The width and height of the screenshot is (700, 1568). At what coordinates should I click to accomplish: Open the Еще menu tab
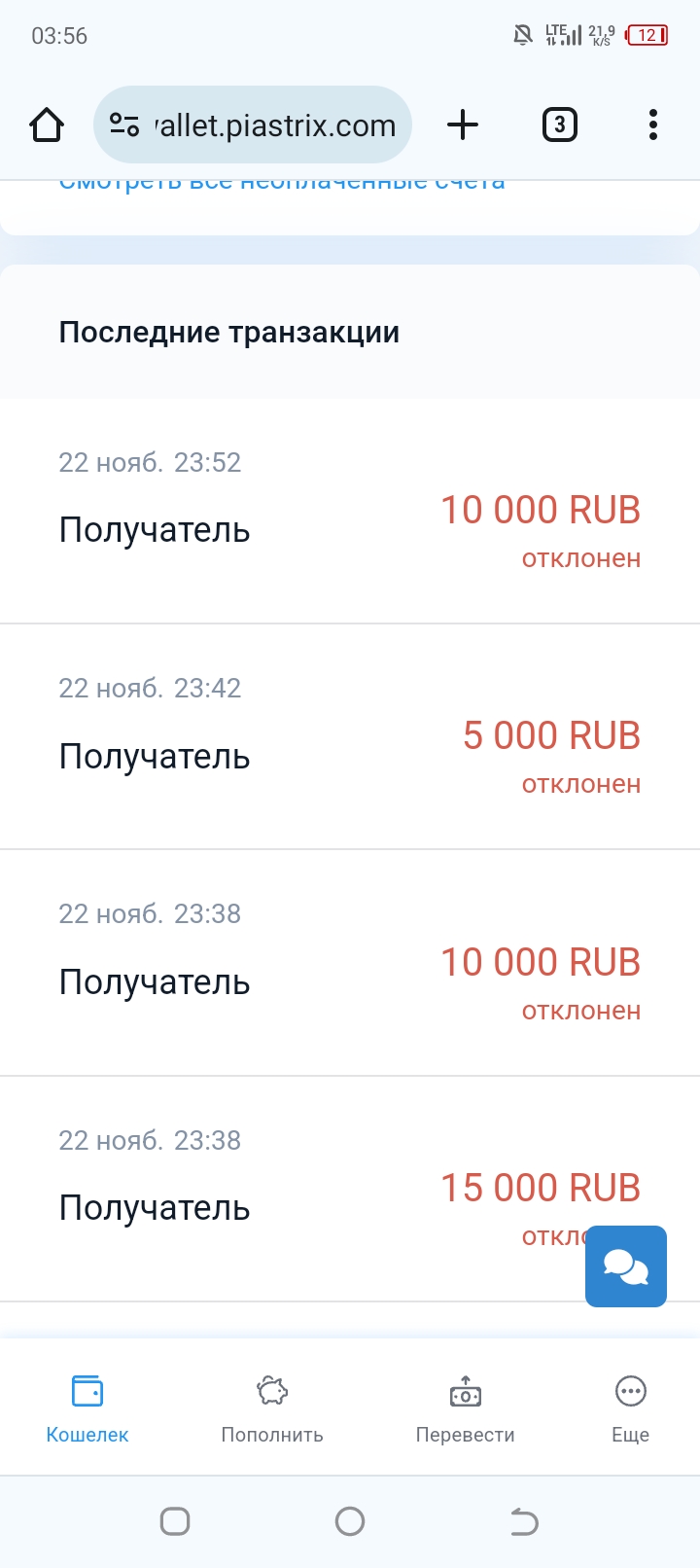coord(630,1408)
